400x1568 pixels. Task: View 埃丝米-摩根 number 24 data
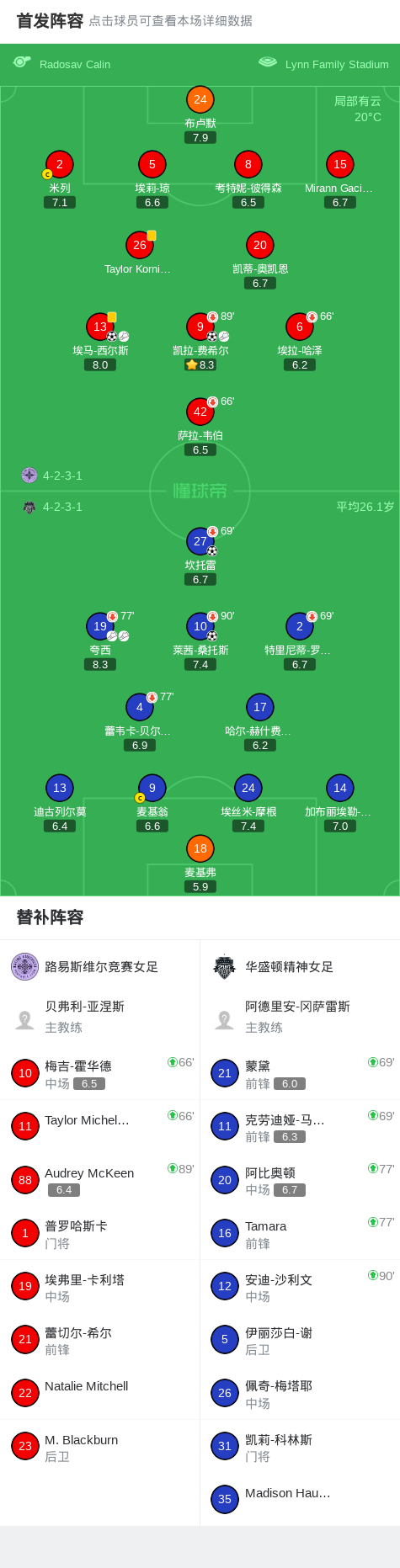pos(248,803)
